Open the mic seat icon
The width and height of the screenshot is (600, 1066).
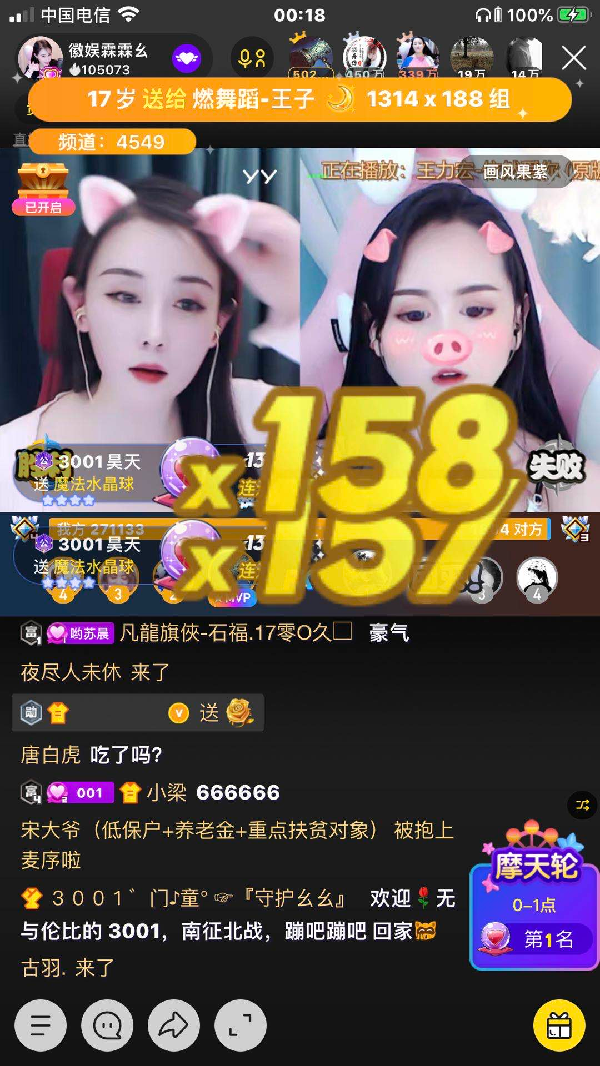coord(252,58)
